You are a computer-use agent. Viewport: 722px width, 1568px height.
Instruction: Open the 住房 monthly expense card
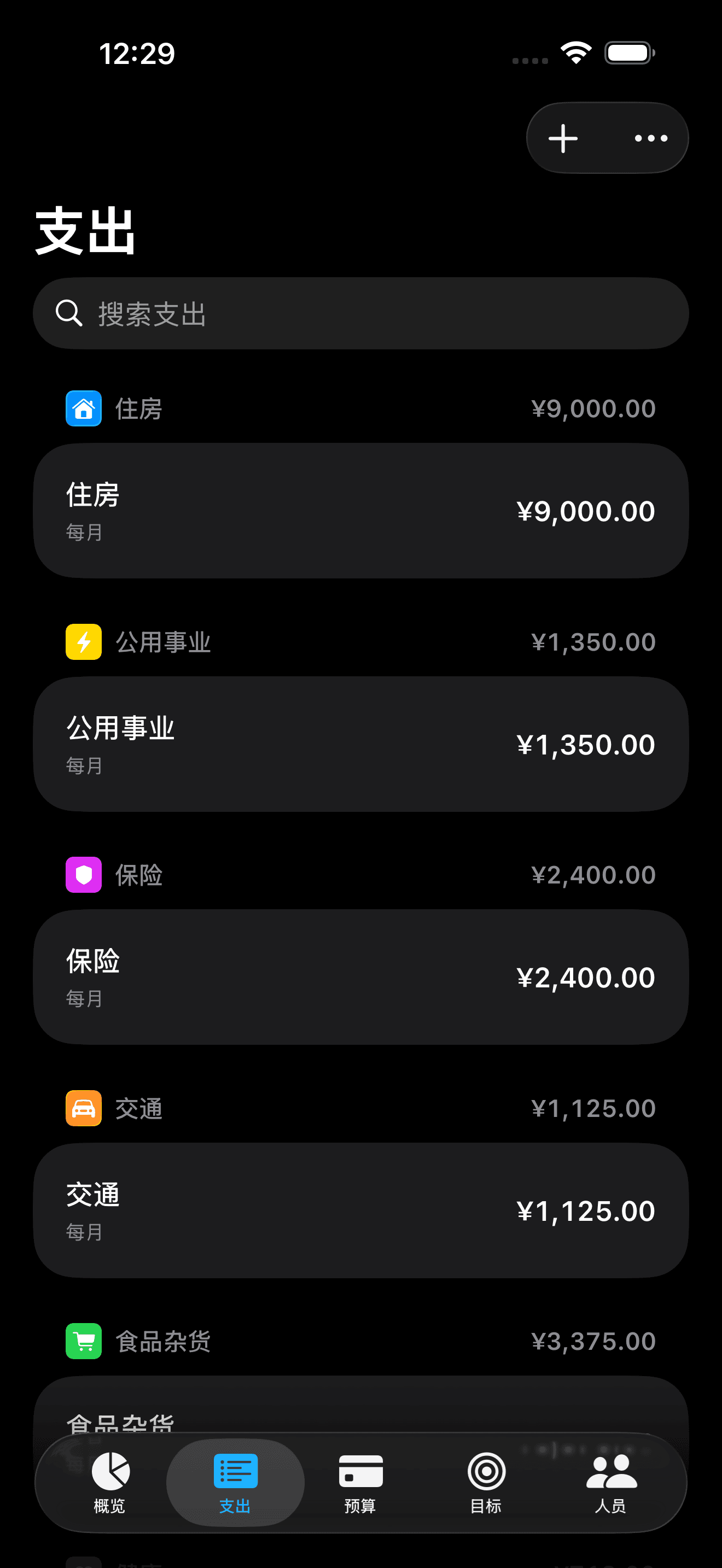[x=361, y=510]
